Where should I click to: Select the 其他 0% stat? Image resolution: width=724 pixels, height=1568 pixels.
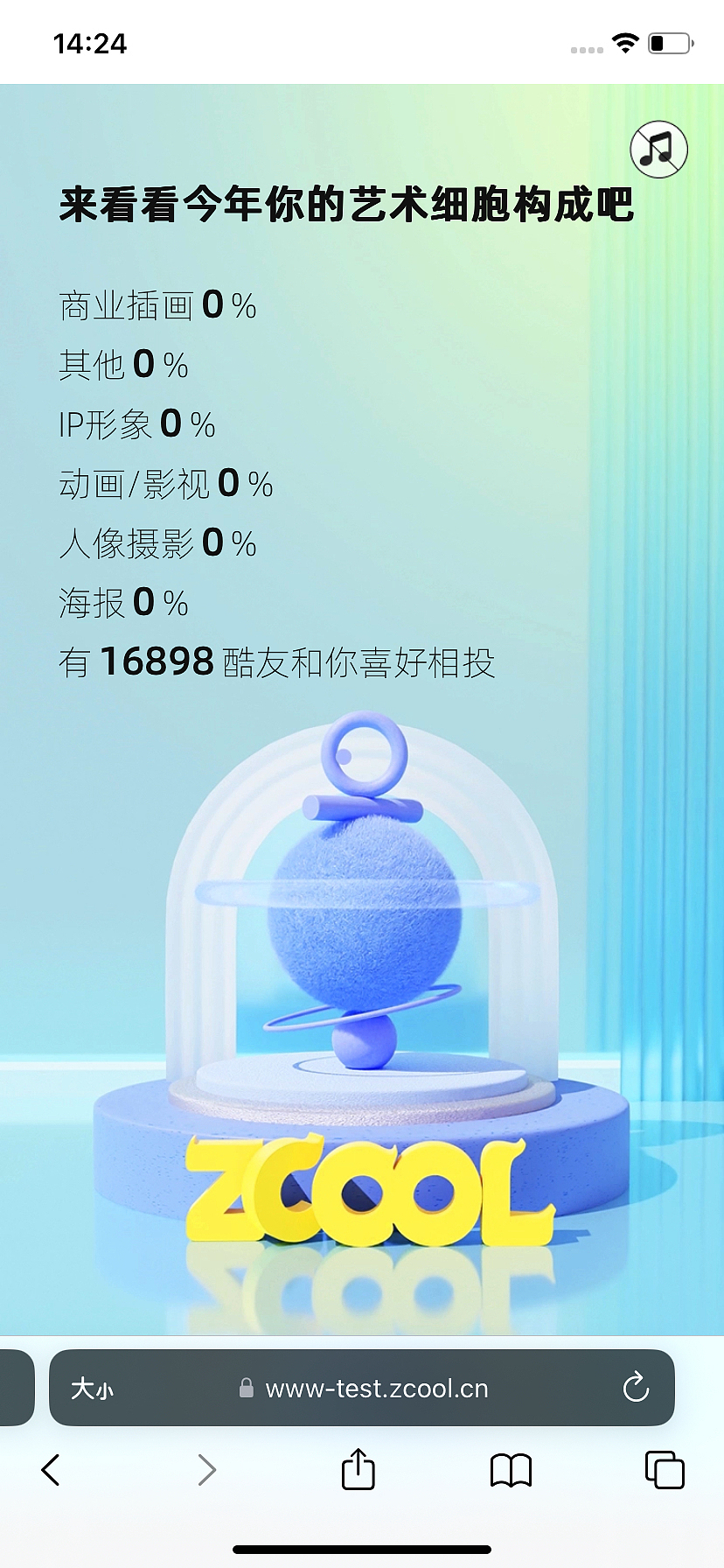122,366
